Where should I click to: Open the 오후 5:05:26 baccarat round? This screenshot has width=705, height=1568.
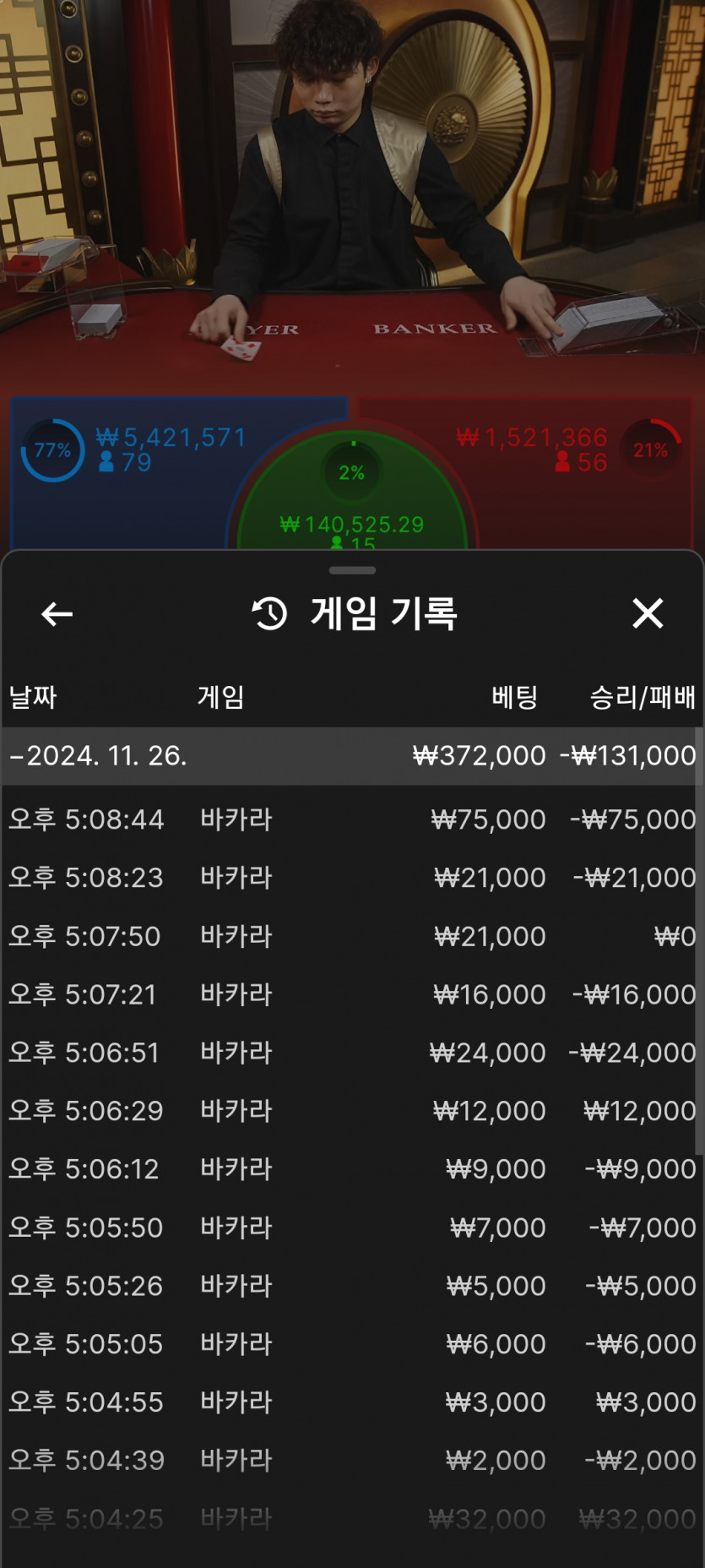point(352,1286)
